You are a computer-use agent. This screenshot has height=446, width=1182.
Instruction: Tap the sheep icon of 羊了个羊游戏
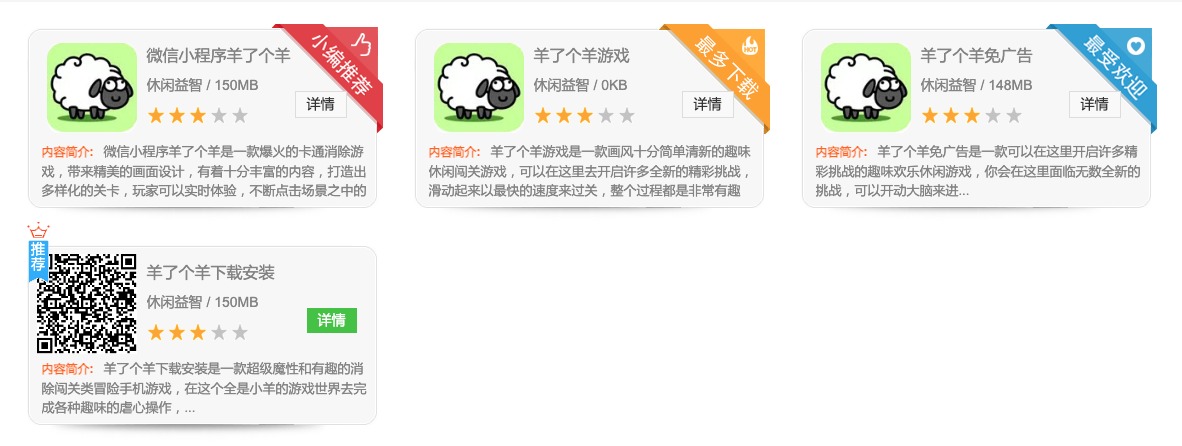(479, 87)
